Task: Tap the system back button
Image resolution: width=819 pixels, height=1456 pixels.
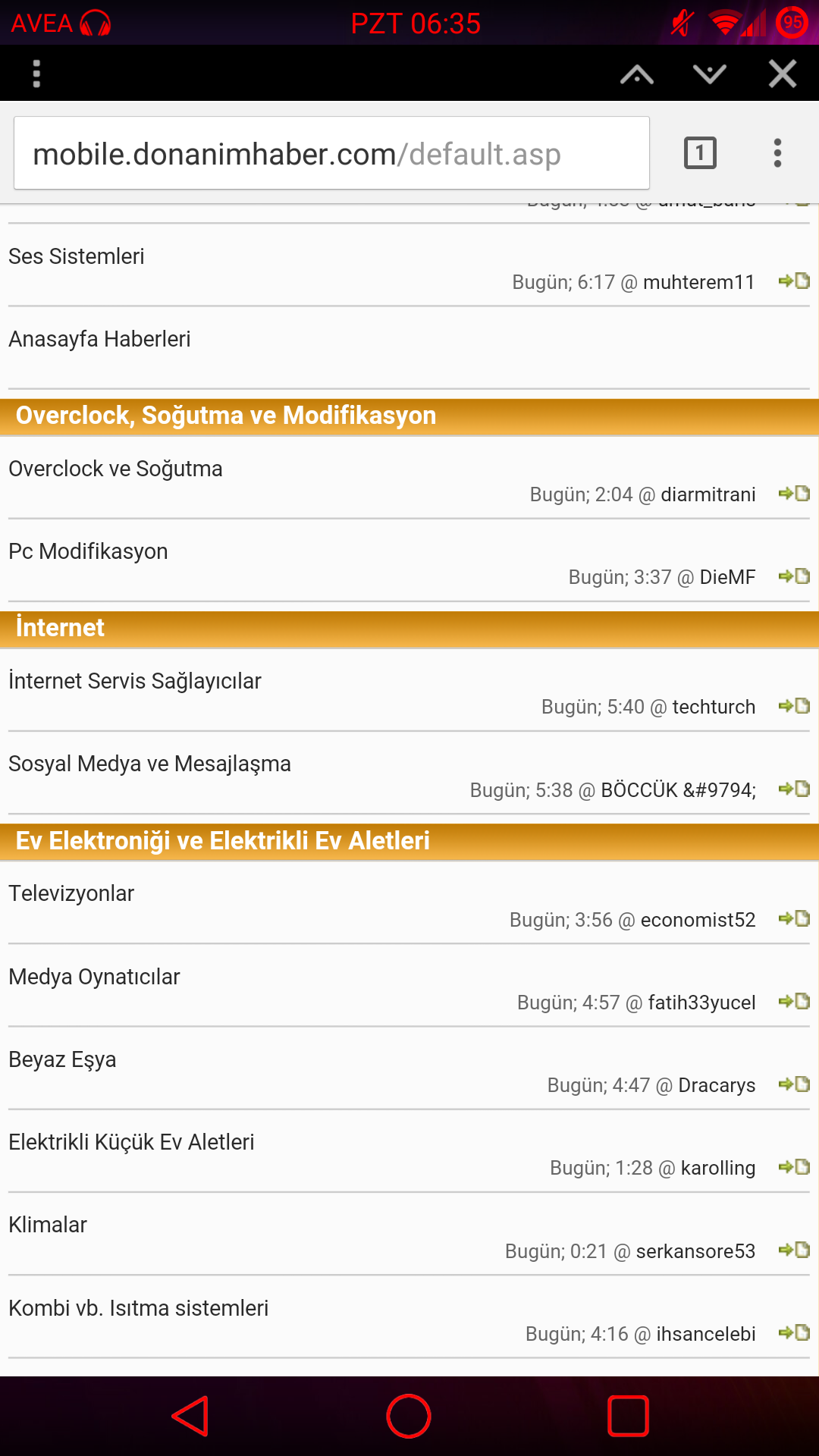Action: pos(190,1416)
